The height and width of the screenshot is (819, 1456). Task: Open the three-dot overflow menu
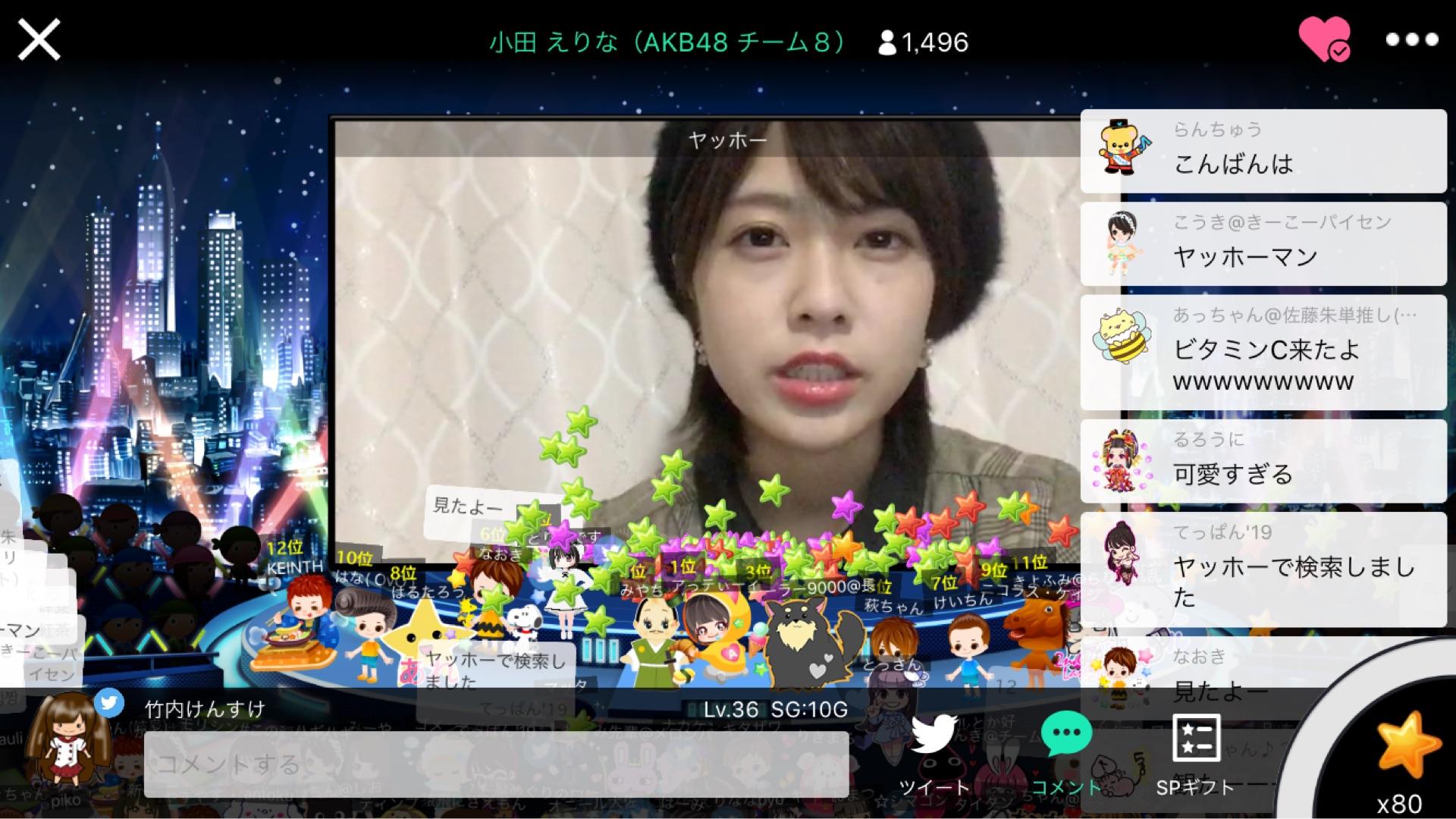click(1411, 39)
